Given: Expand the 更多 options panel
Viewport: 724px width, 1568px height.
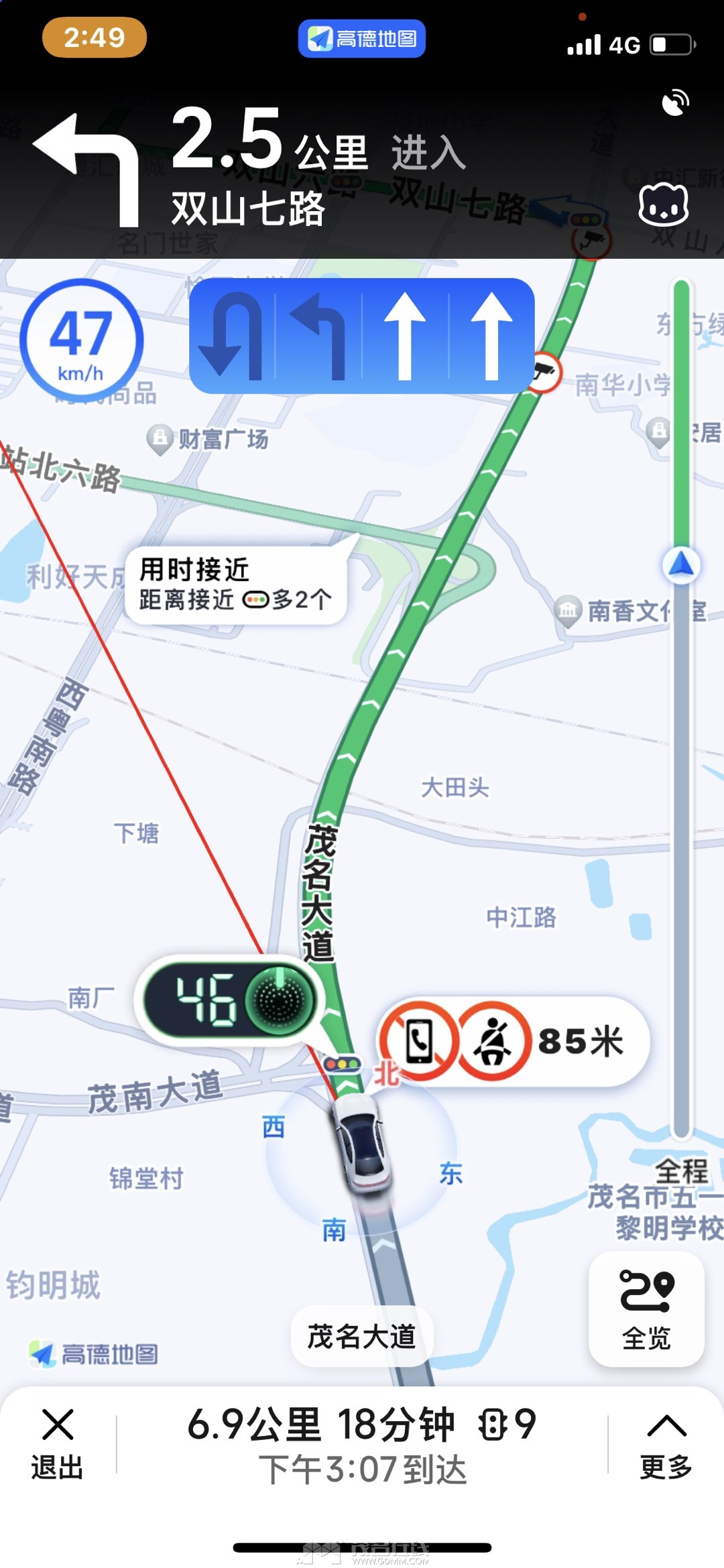Looking at the screenshot, I should (x=666, y=1444).
